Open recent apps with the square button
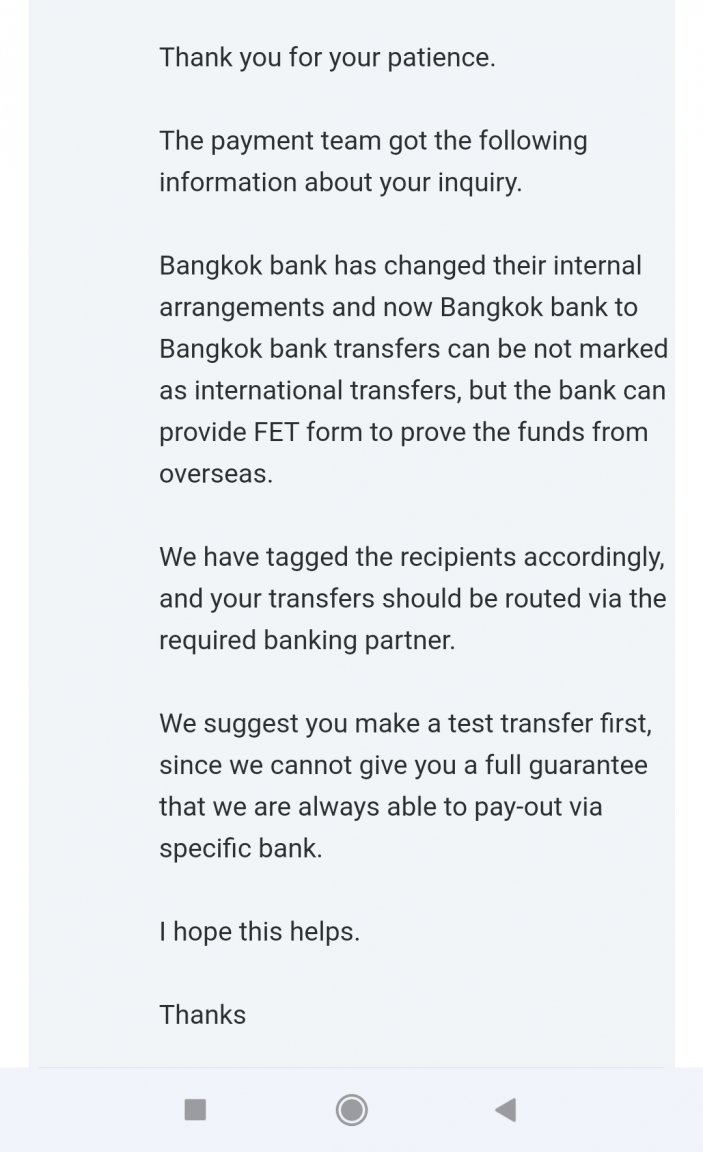 196,1109
